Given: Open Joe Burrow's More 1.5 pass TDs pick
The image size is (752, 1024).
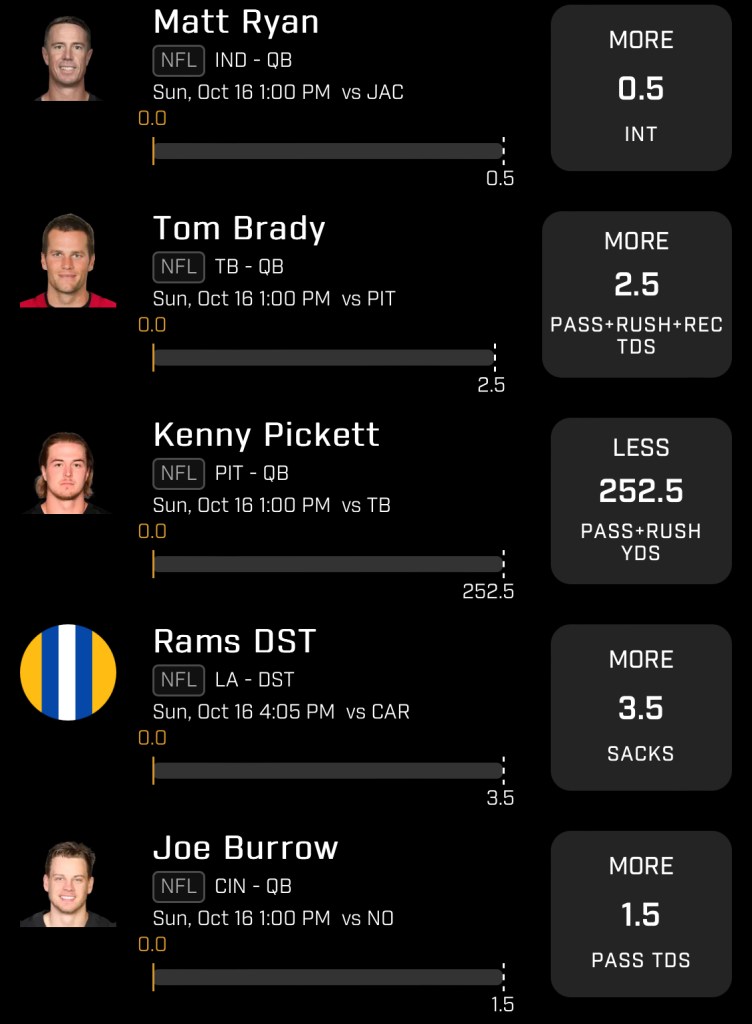Looking at the screenshot, I should (x=641, y=914).
